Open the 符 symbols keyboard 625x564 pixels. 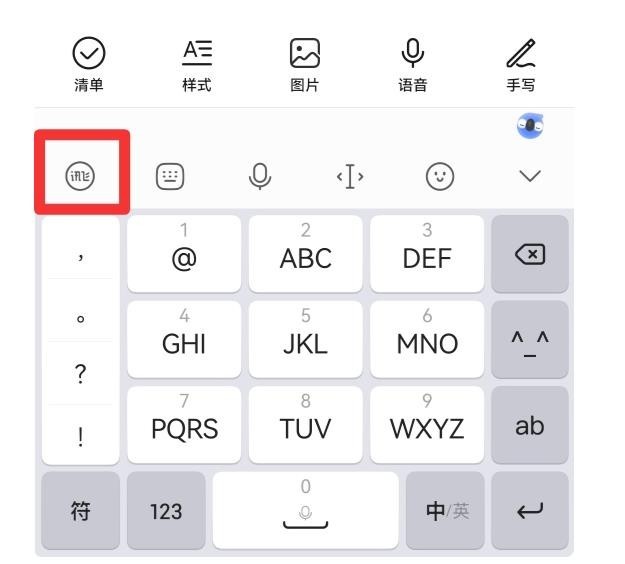[x=82, y=512]
